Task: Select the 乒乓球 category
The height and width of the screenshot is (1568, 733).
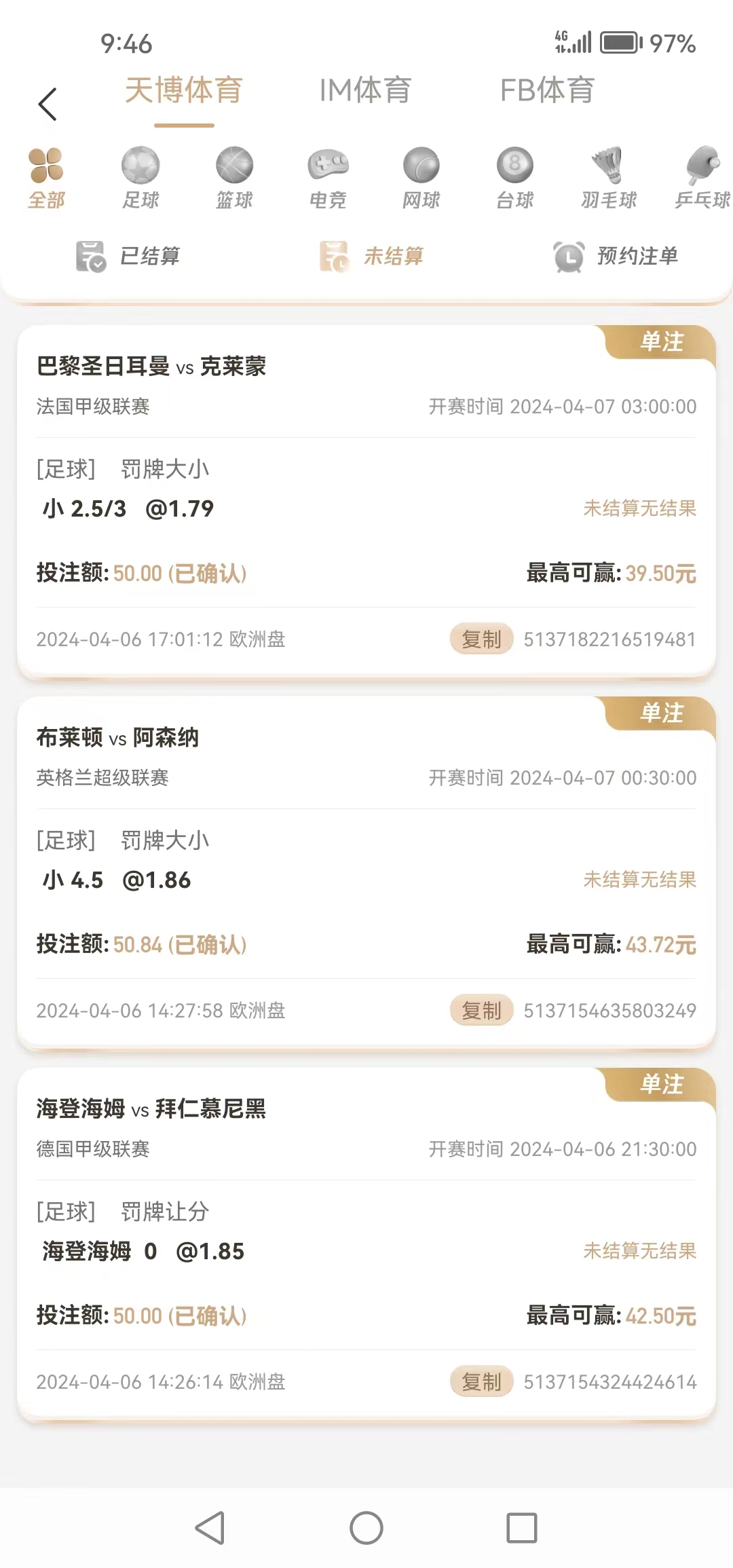Action: pyautogui.click(x=702, y=178)
